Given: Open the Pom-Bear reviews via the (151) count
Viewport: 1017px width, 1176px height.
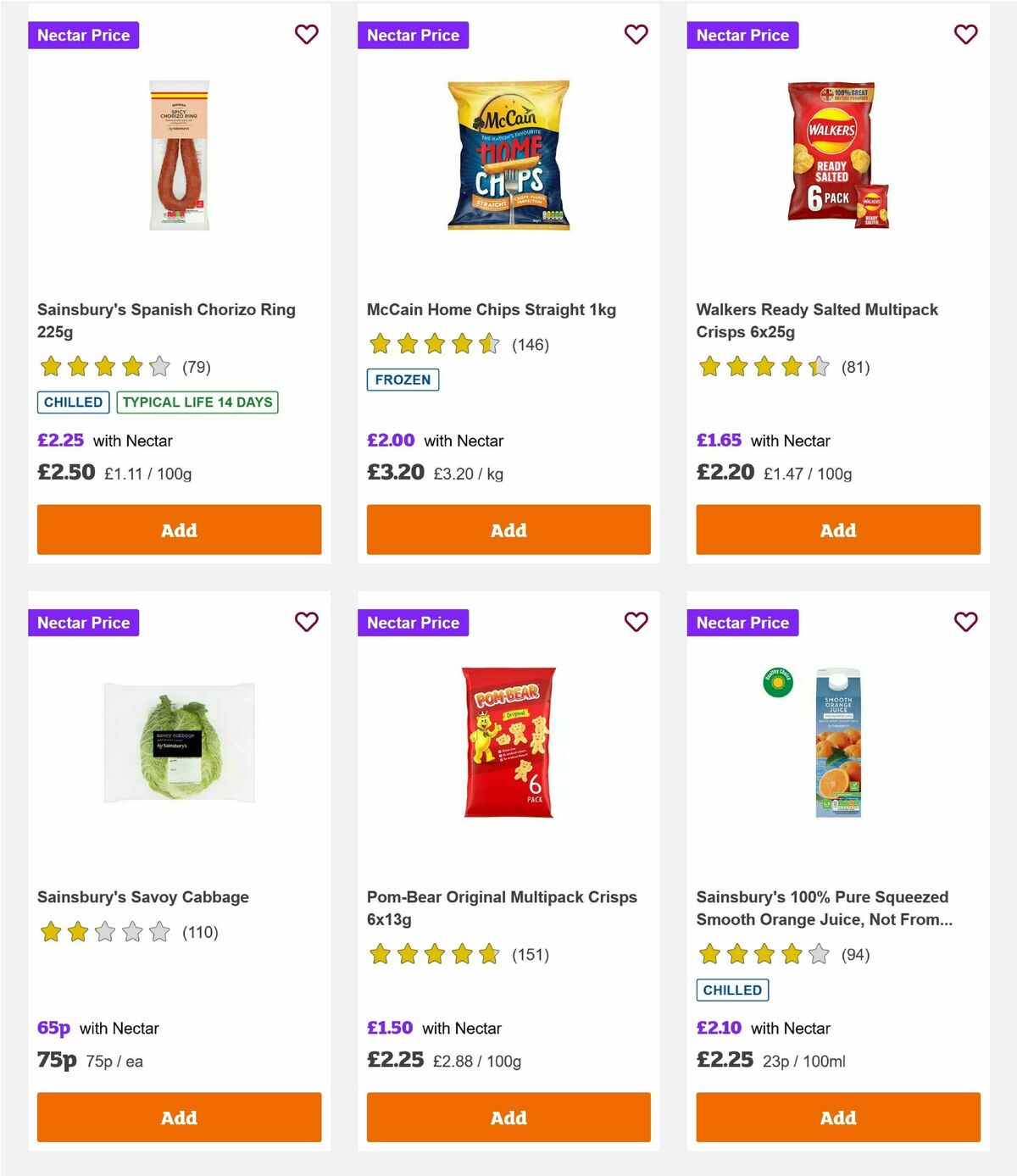Looking at the screenshot, I should tap(530, 955).
